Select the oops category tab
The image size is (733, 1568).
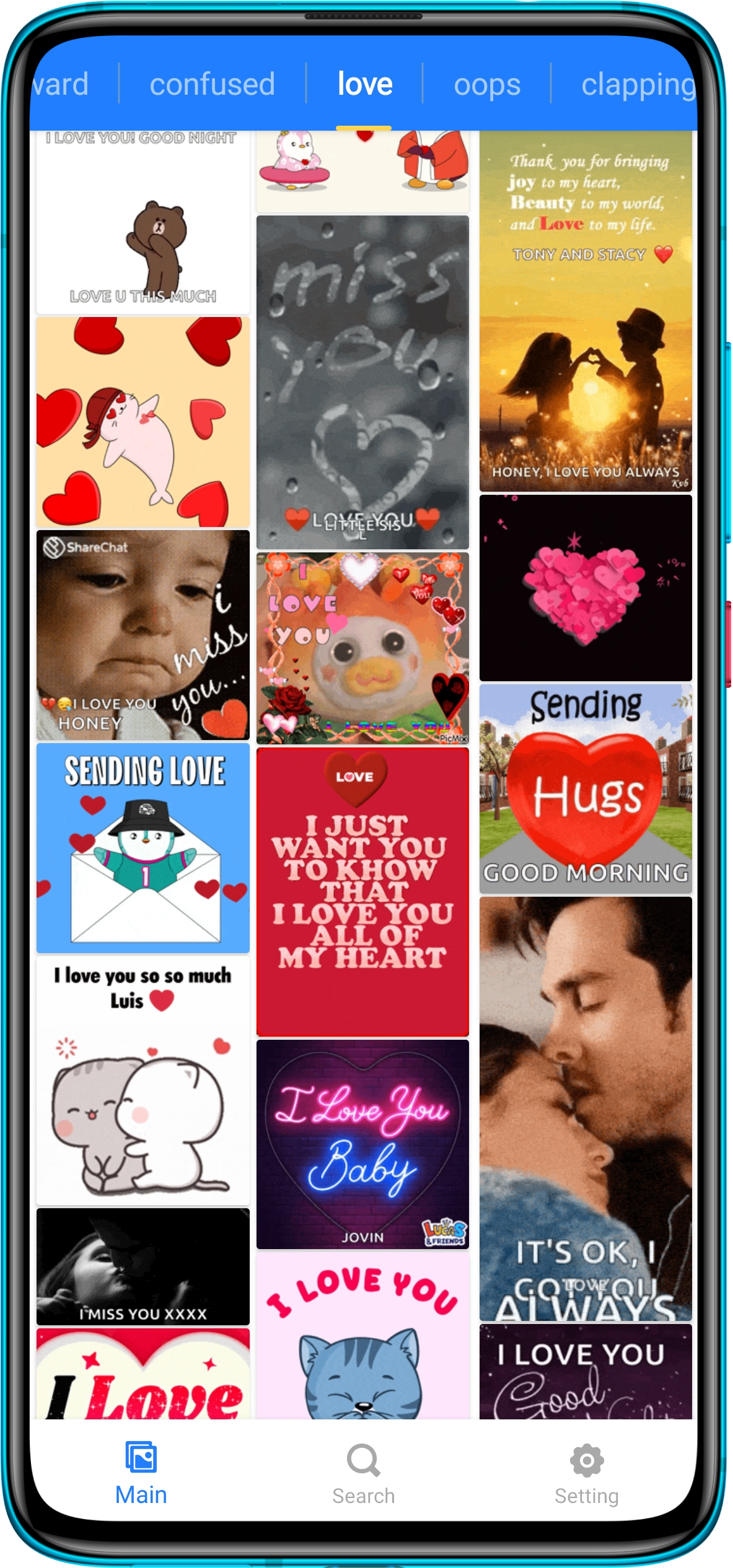click(486, 84)
